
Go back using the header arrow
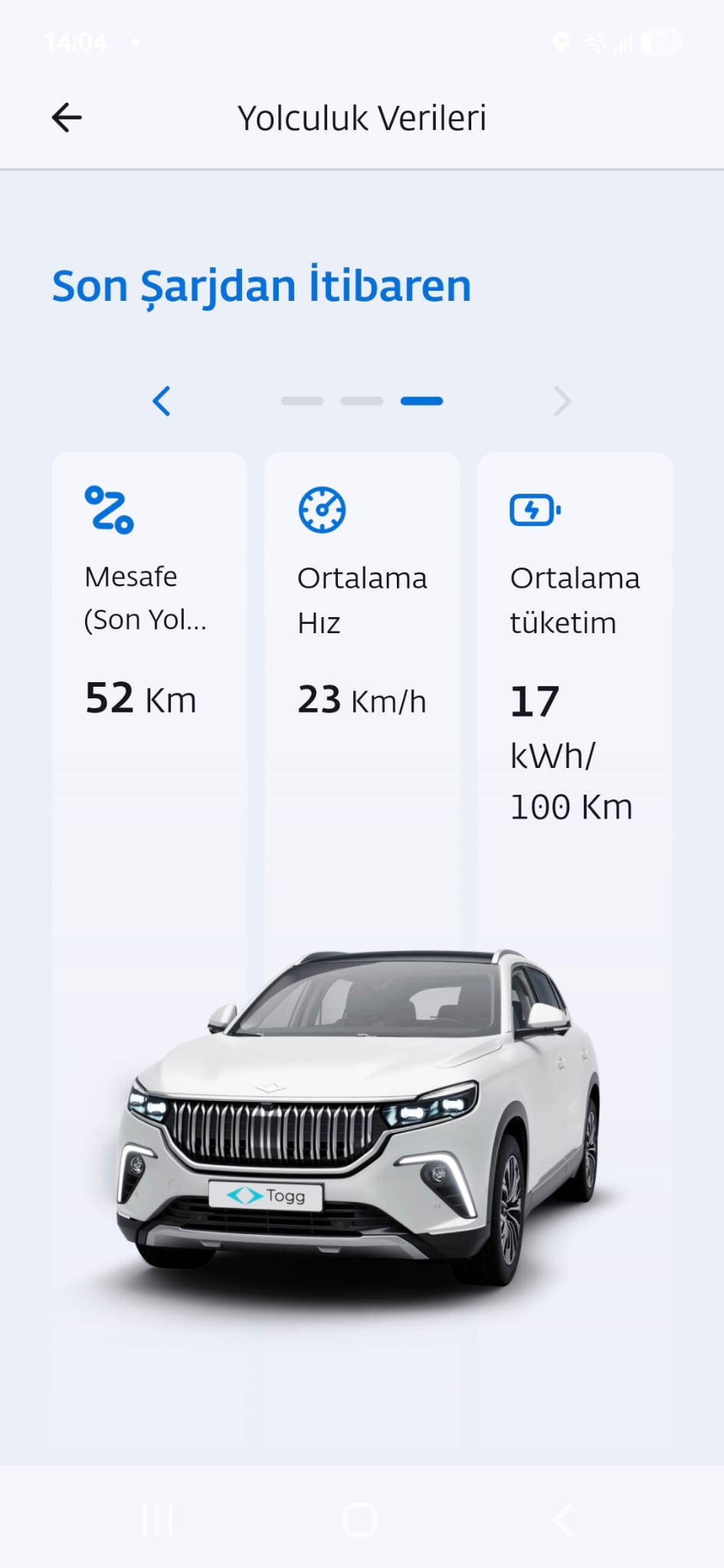pos(67,118)
